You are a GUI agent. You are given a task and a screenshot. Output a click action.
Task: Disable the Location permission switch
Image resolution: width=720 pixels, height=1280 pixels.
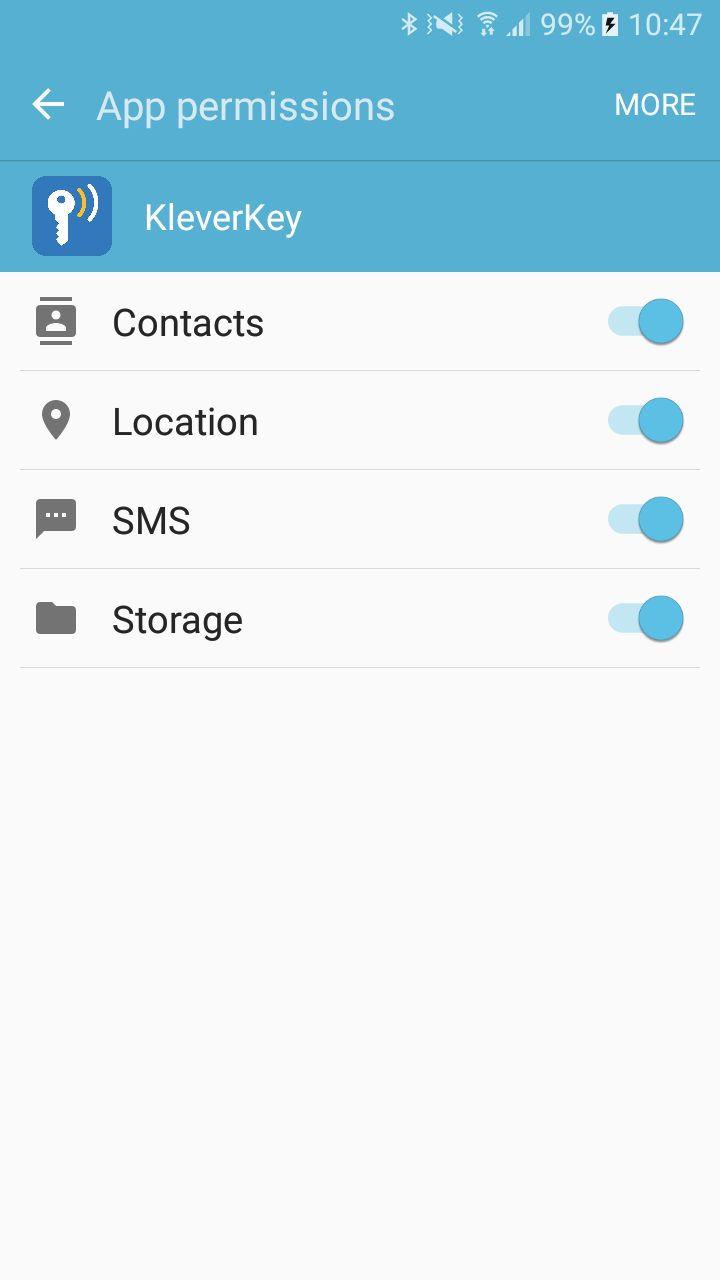[x=646, y=420]
